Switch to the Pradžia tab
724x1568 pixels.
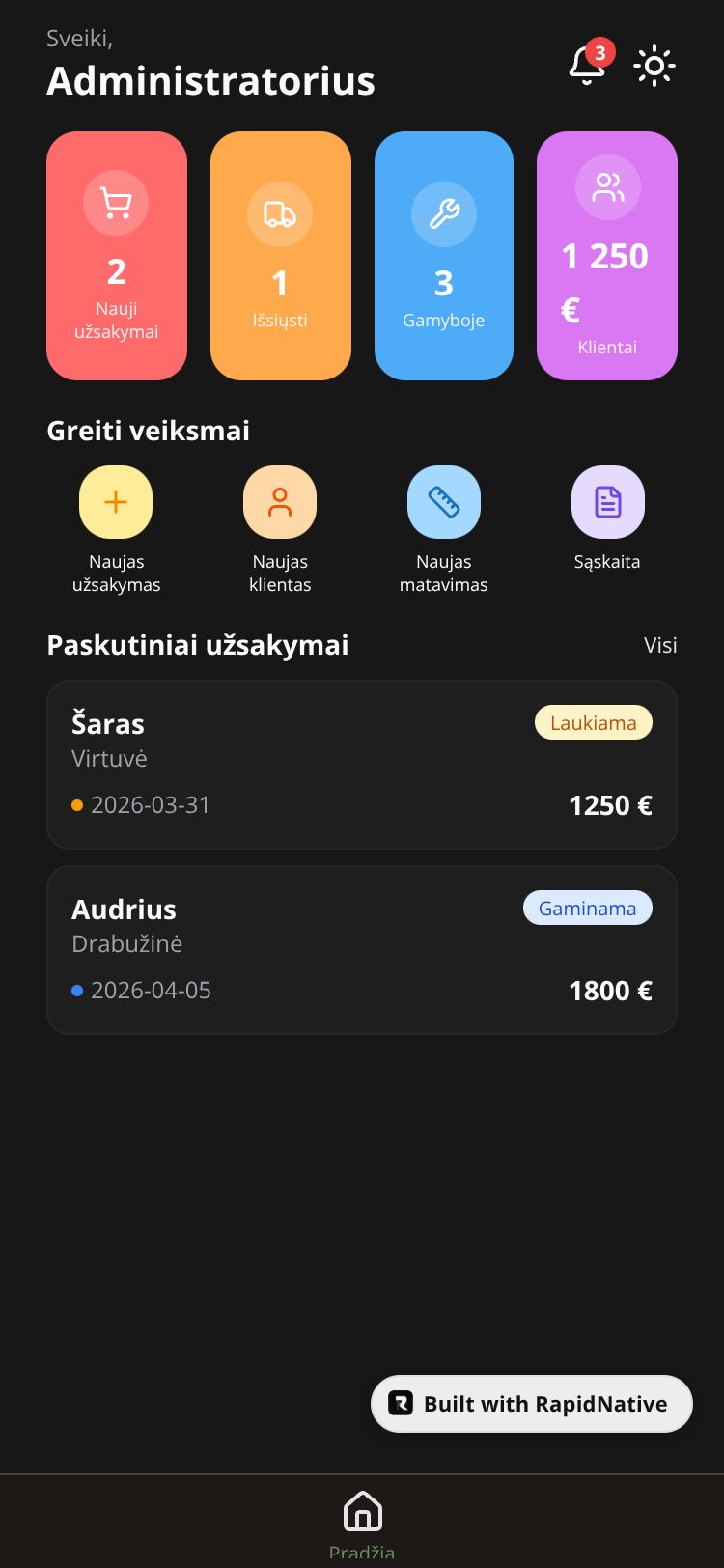(x=362, y=1521)
